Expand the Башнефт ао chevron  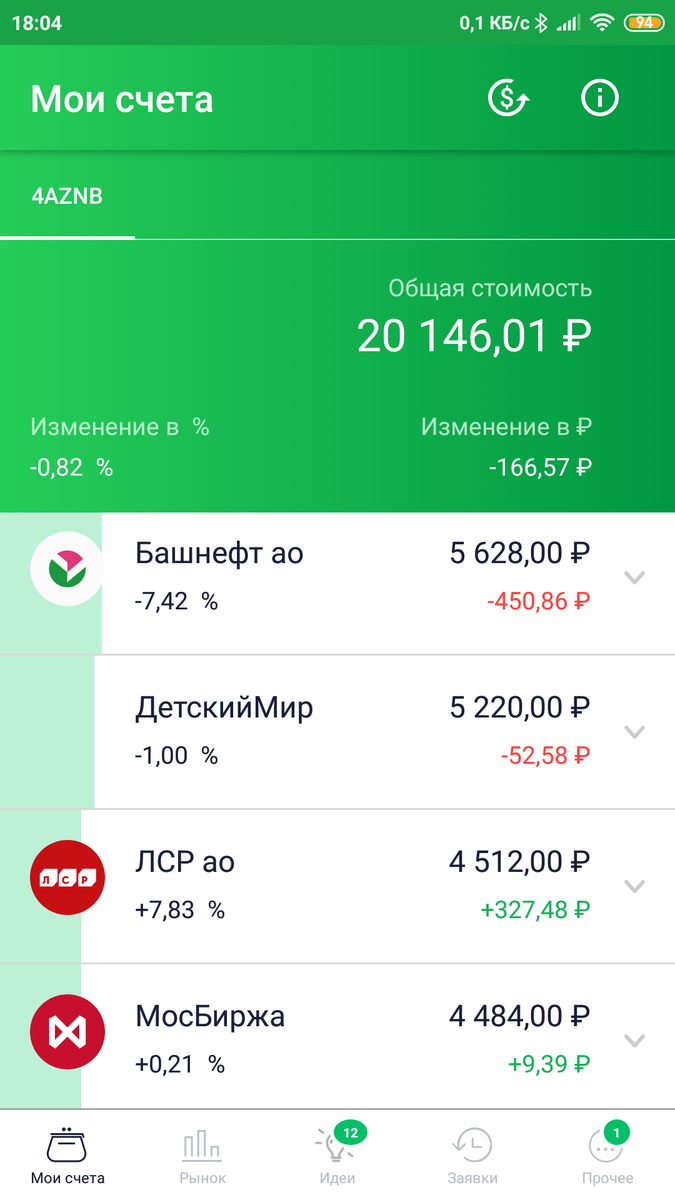[634, 577]
